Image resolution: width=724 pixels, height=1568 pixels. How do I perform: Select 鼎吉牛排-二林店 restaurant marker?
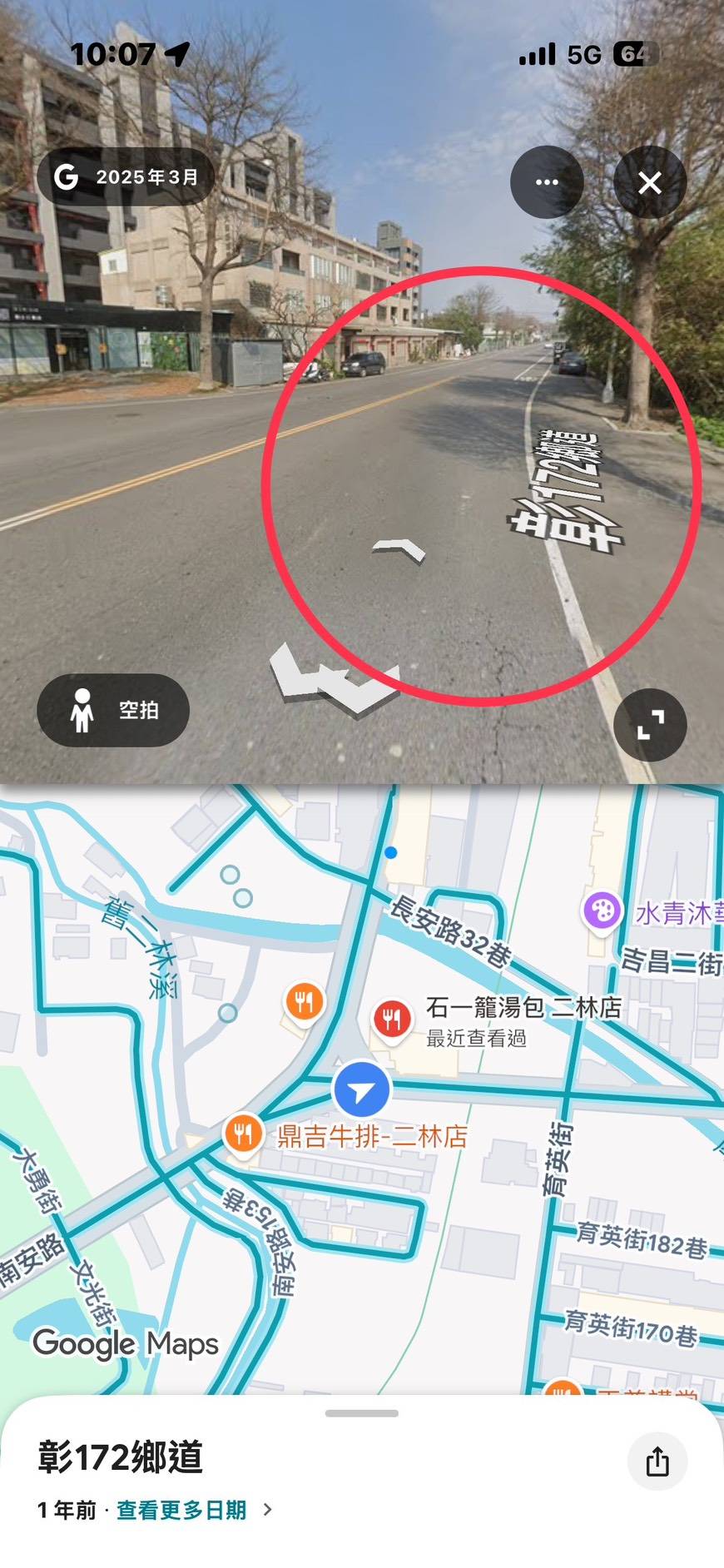coord(242,1134)
